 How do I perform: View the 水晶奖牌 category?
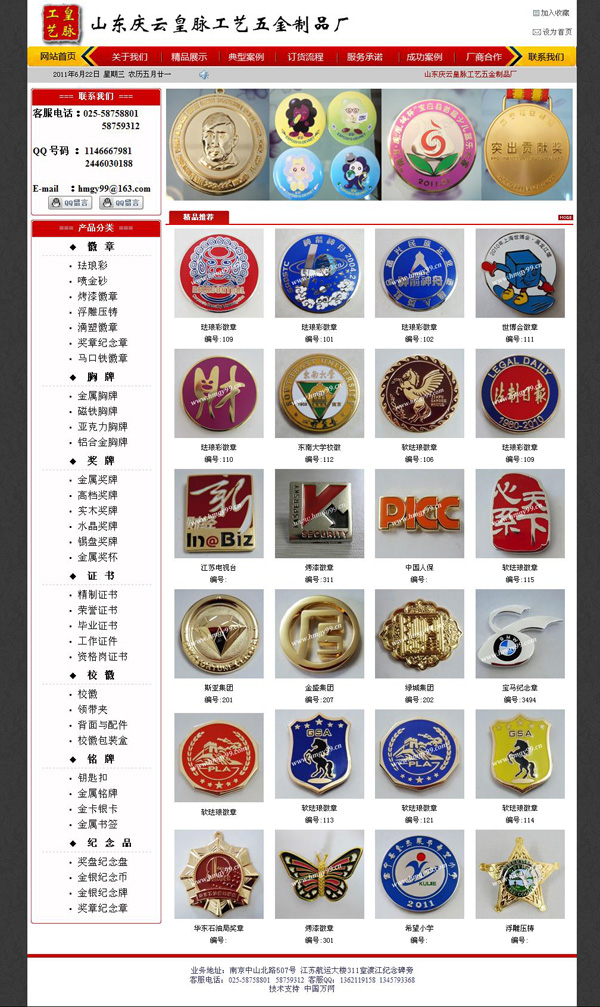point(98,526)
